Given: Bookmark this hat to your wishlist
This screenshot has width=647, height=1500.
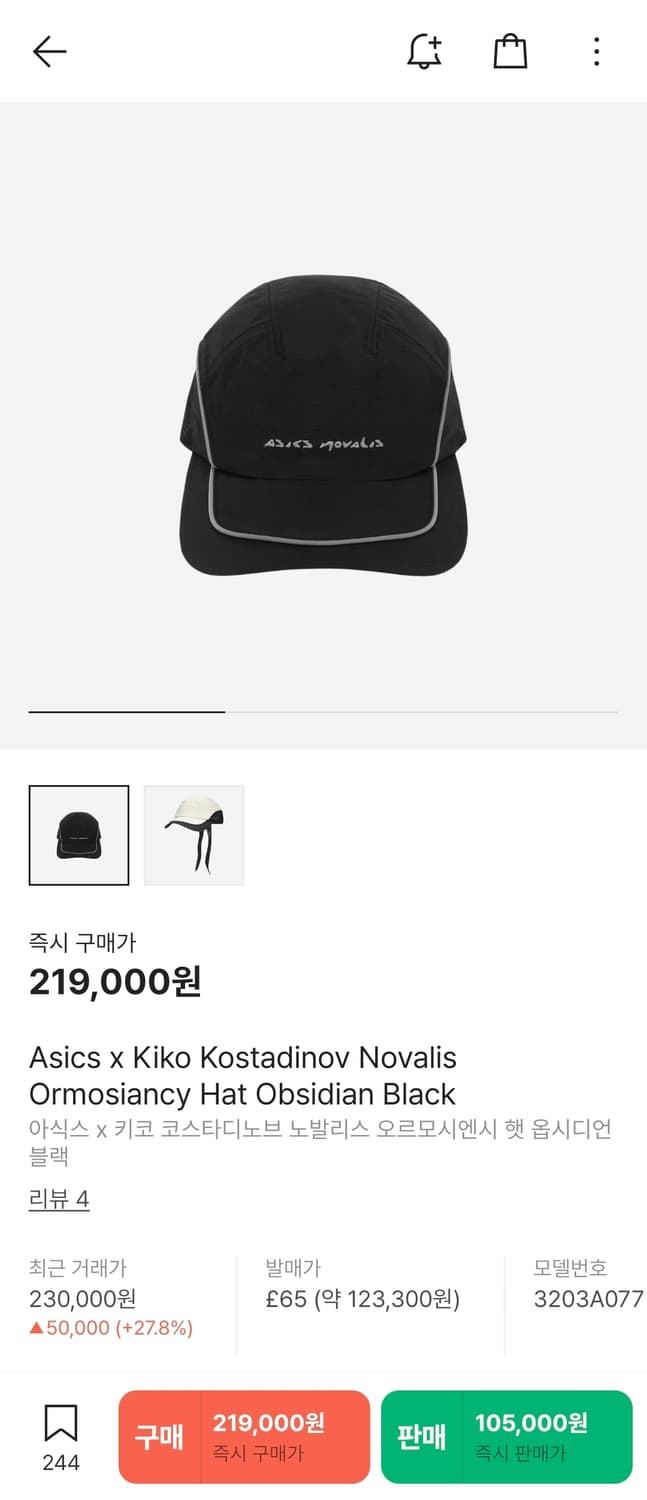Looking at the screenshot, I should 61,1423.
